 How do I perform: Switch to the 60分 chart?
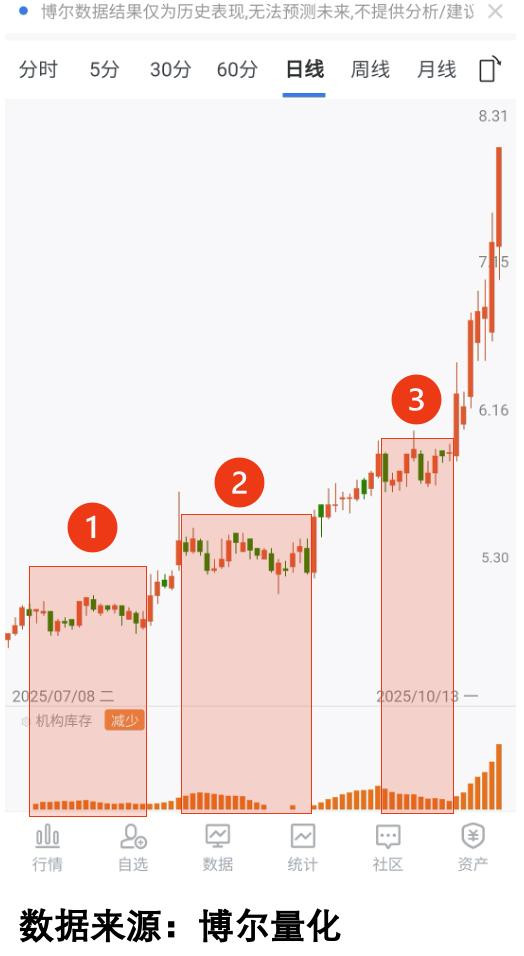click(x=237, y=69)
